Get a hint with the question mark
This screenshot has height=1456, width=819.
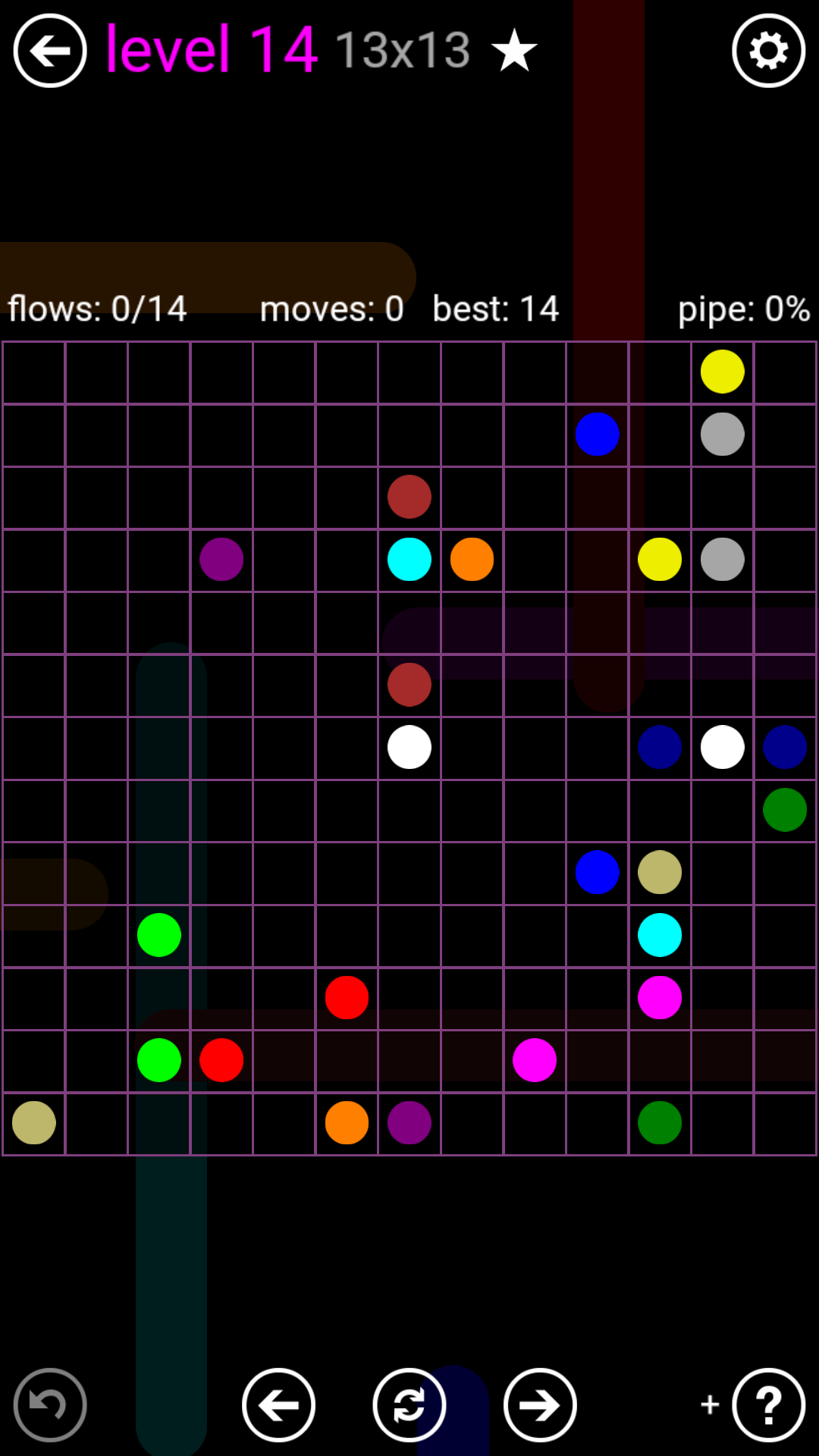(768, 1405)
